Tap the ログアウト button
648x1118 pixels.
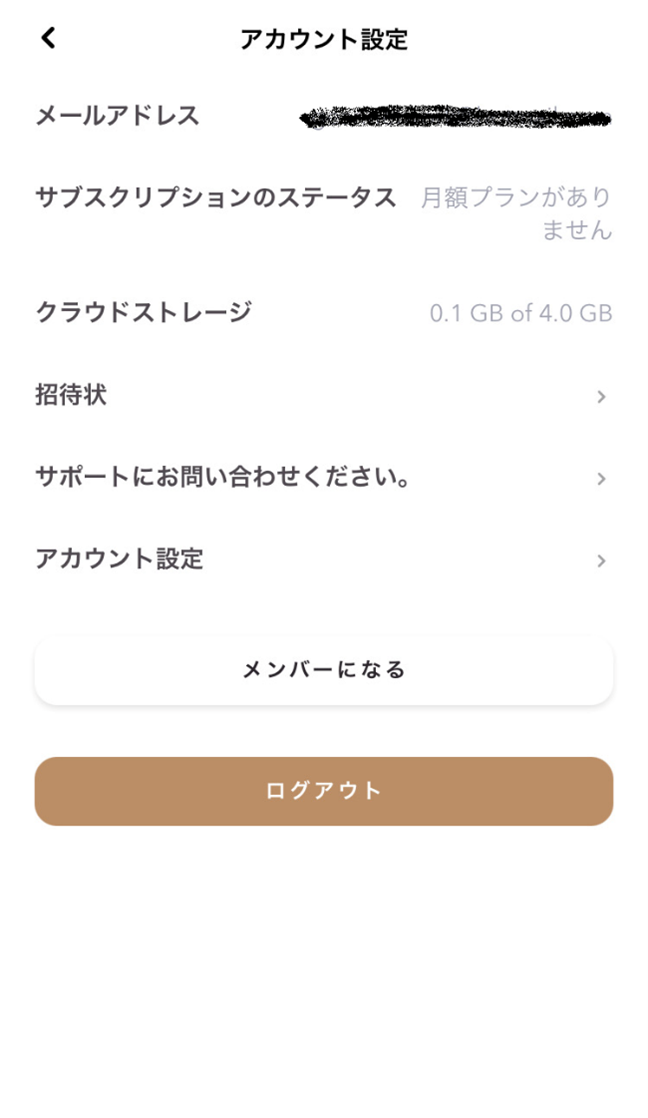pos(324,791)
